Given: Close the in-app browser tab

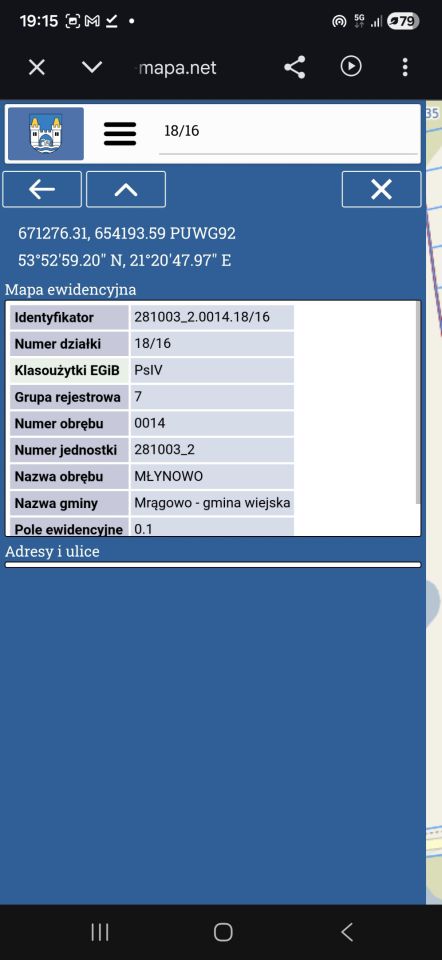Looking at the screenshot, I should pyautogui.click(x=37, y=67).
